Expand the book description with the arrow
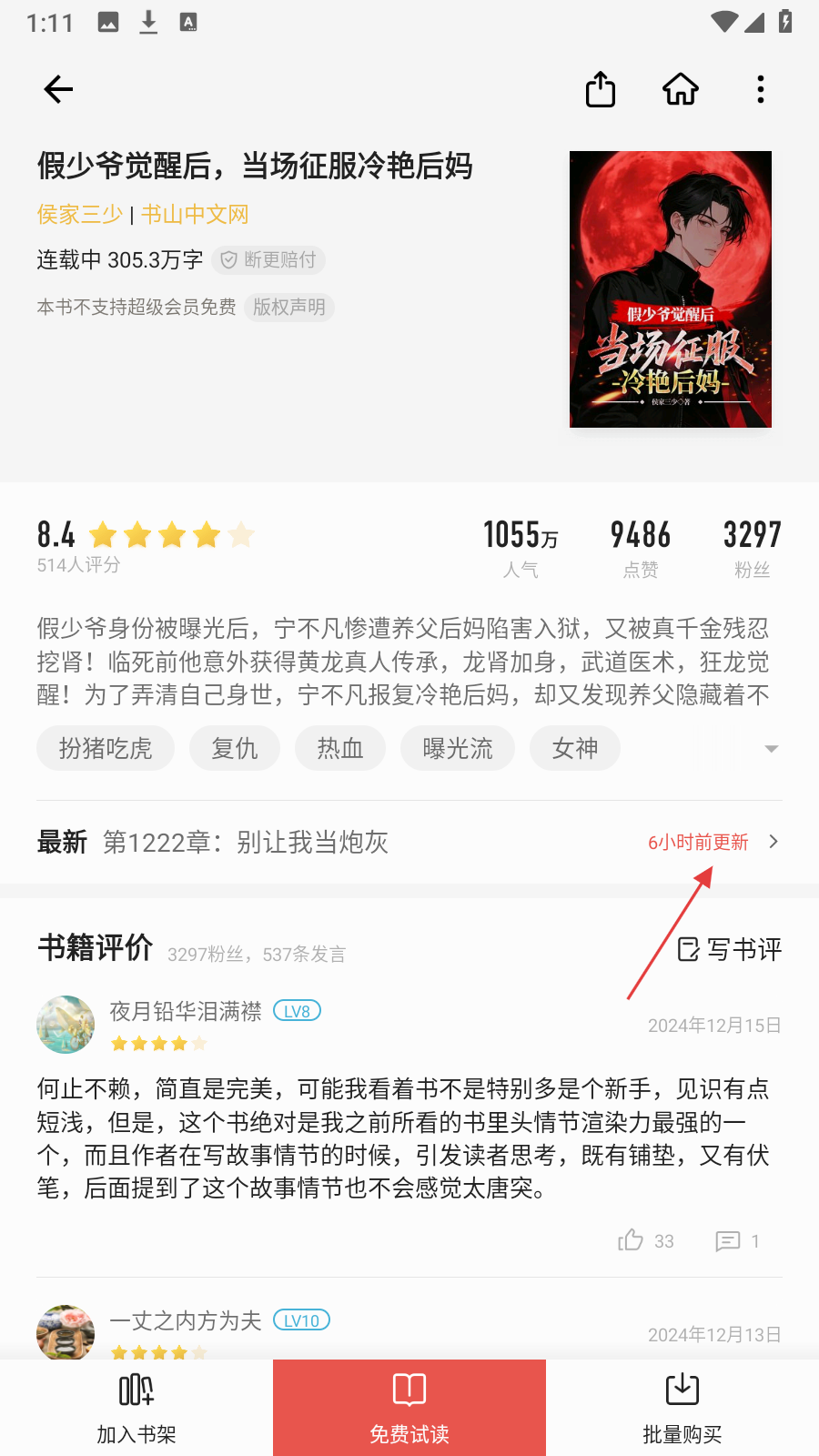819x1456 pixels. tap(772, 749)
